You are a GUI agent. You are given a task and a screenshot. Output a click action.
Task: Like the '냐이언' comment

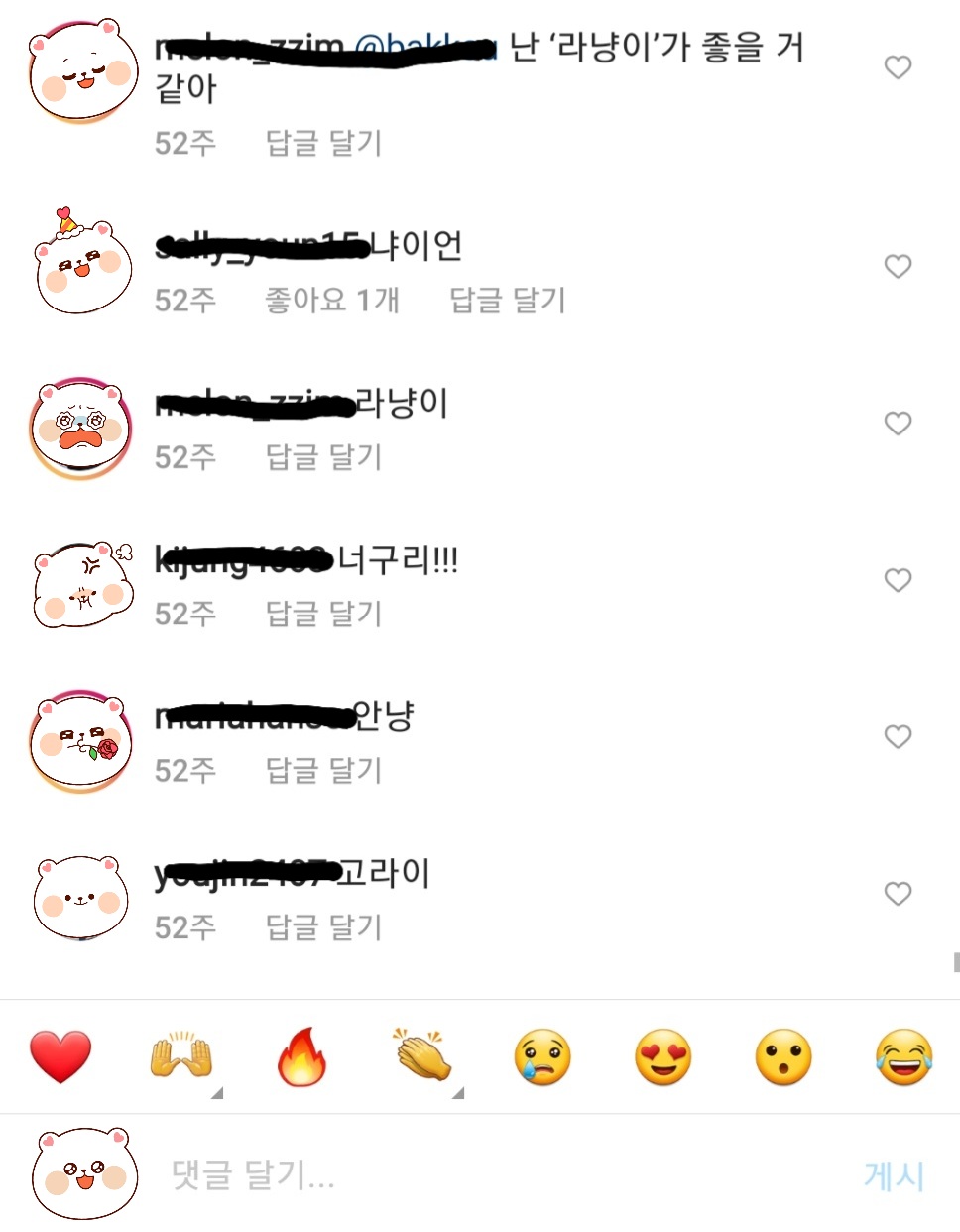tap(898, 266)
